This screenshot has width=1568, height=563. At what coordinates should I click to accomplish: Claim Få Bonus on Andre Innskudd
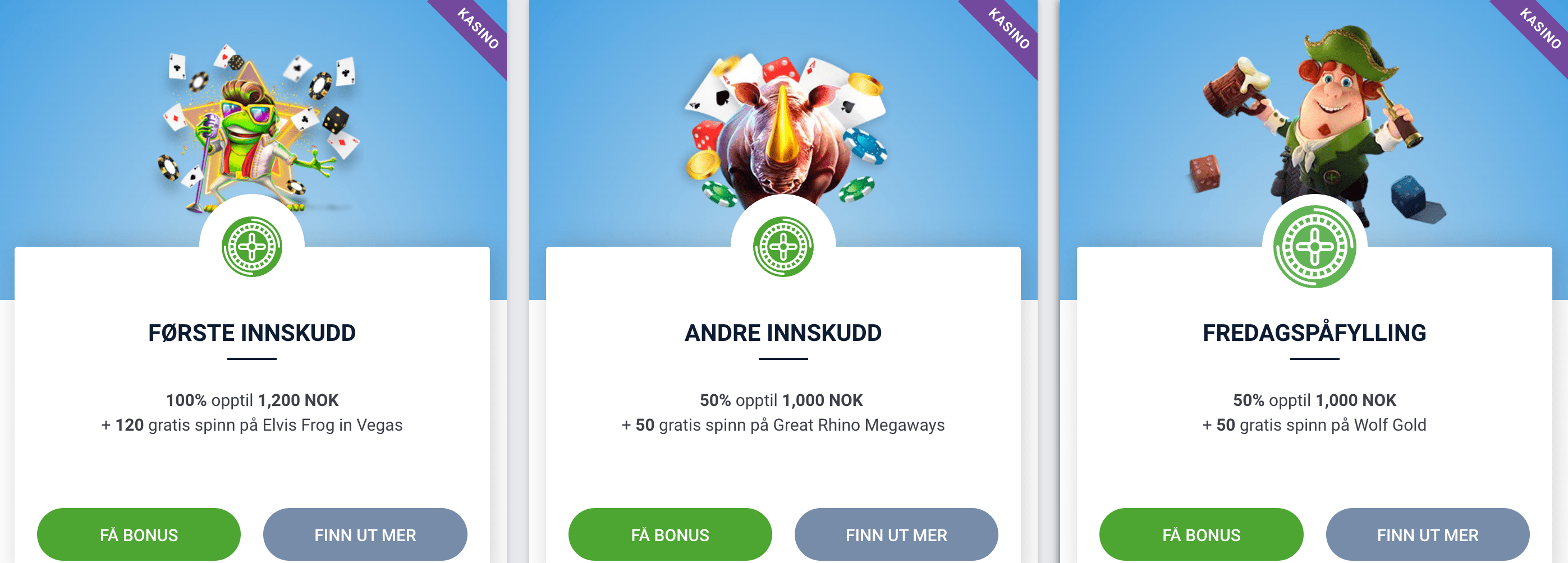[x=670, y=534]
